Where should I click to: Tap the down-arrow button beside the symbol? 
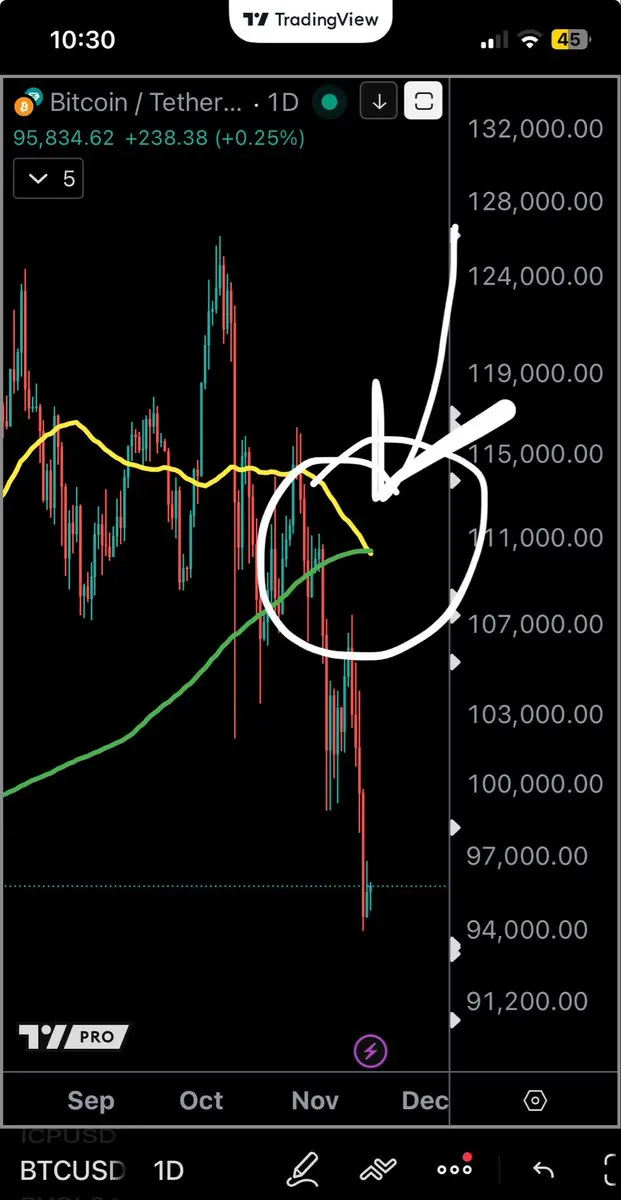coord(380,102)
